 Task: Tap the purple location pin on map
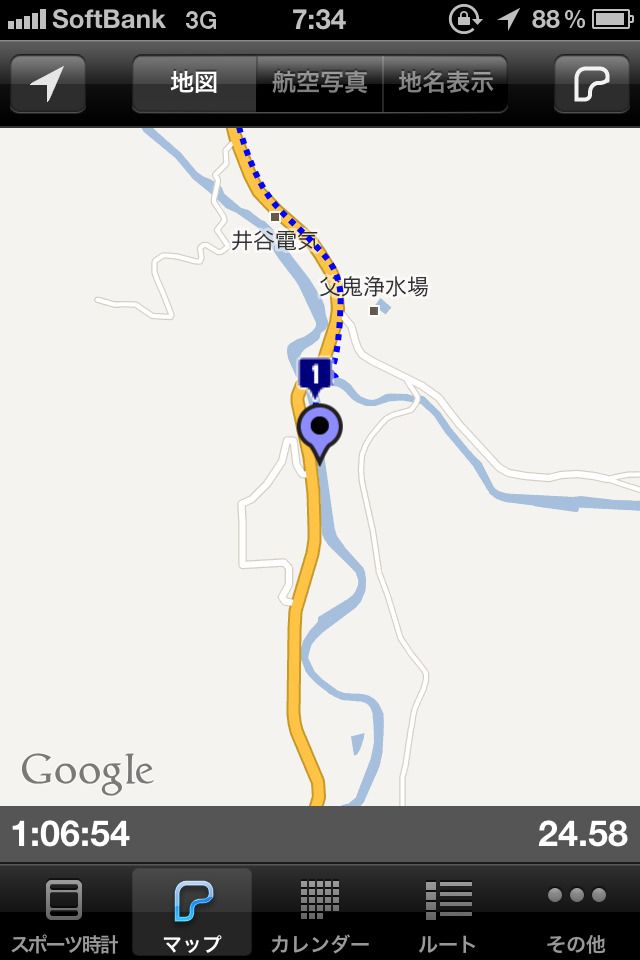[320, 430]
